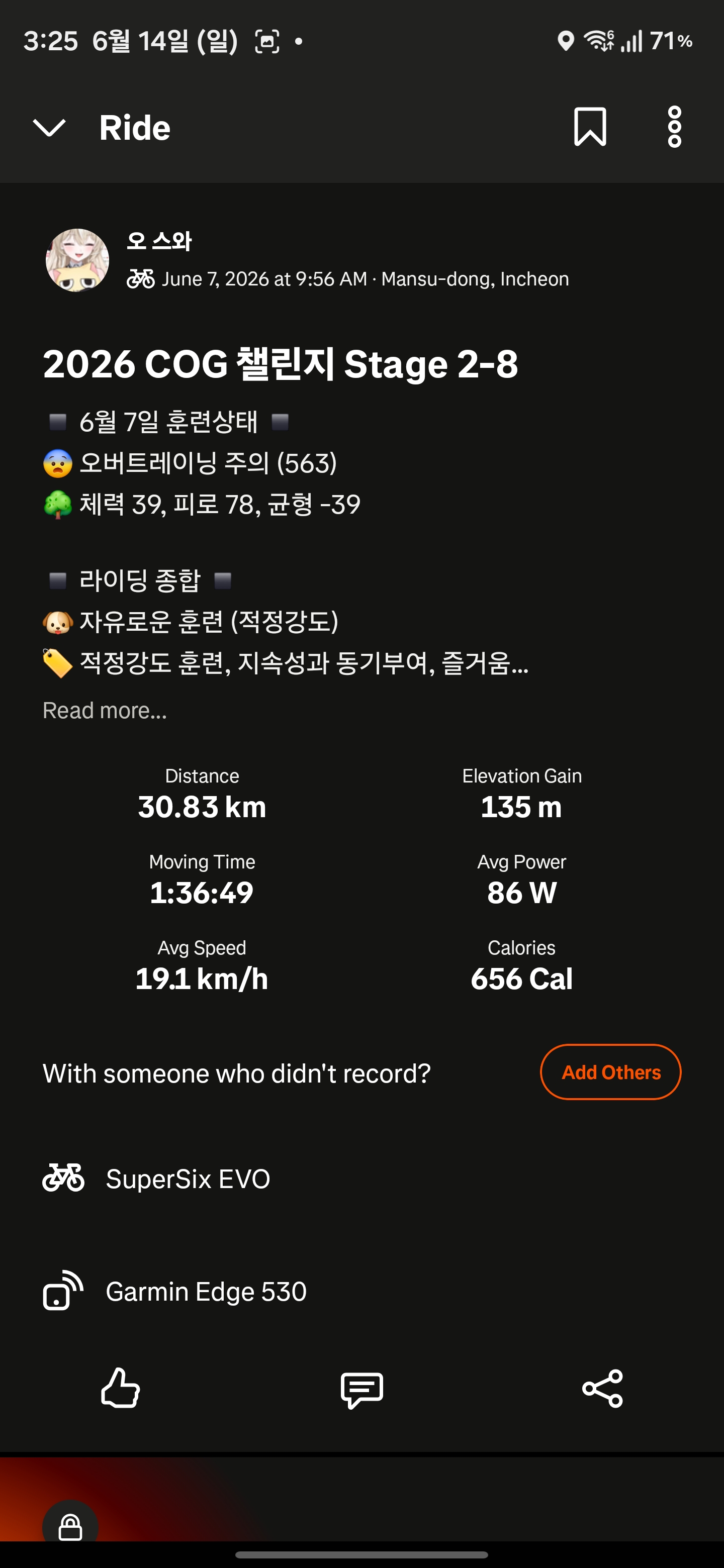Open the SuperSix EVO bike gear
724x1568 pixels.
pos(361,1179)
